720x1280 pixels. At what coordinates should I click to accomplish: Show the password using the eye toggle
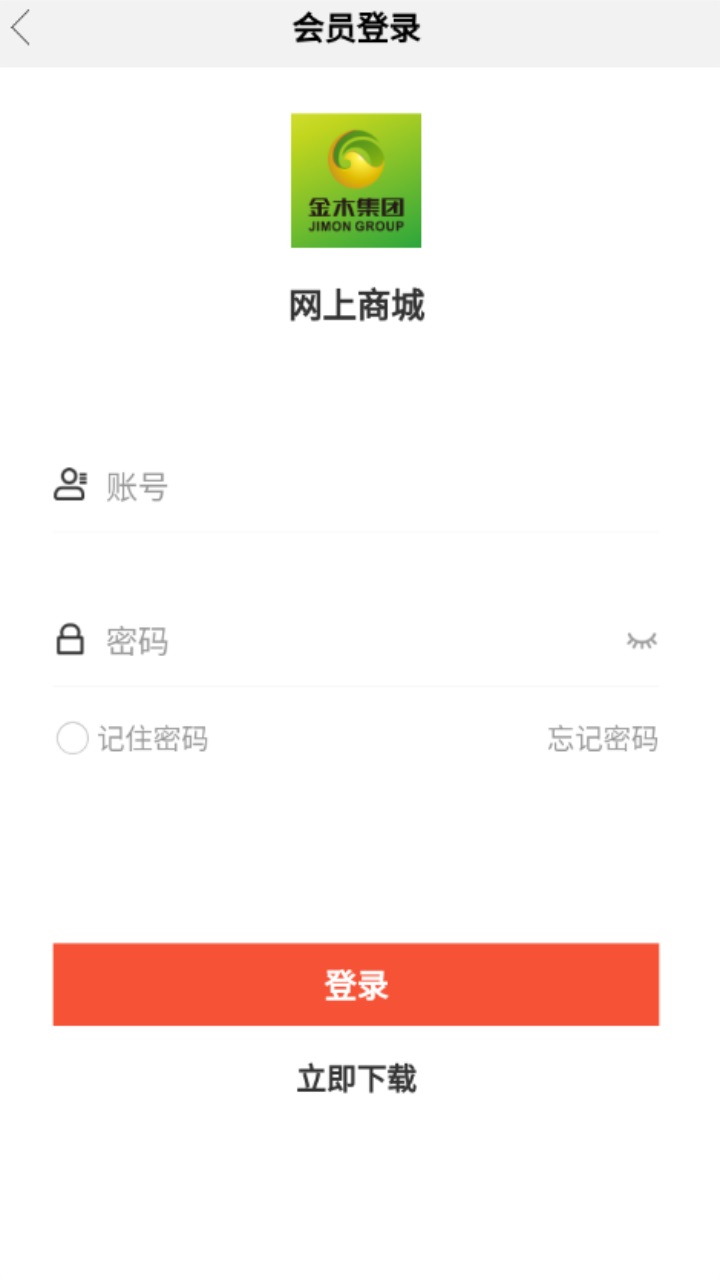coord(643,640)
